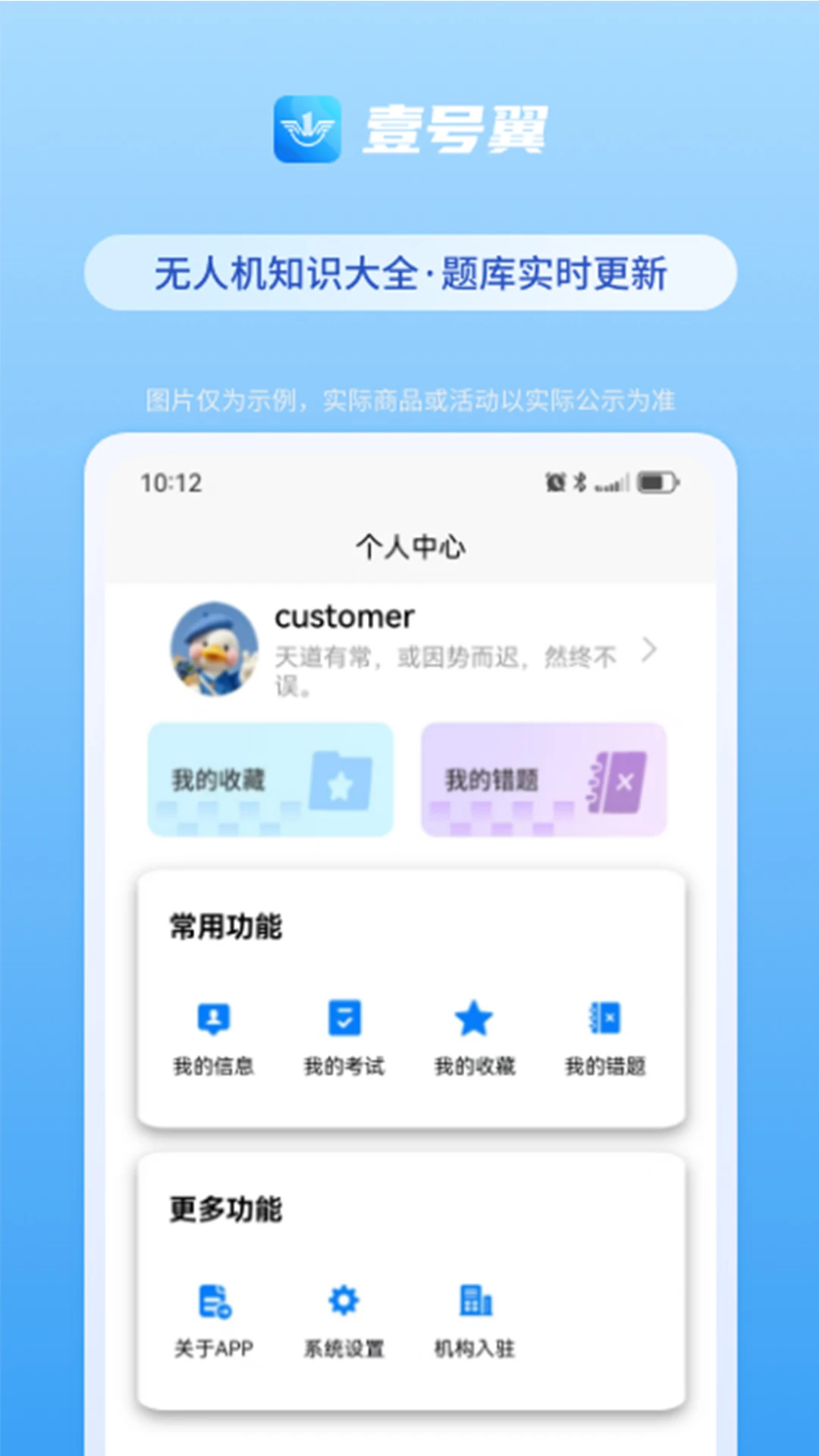The image size is (819, 1456).
Task: Tap the battery indicator in status bar
Action: [x=657, y=482]
